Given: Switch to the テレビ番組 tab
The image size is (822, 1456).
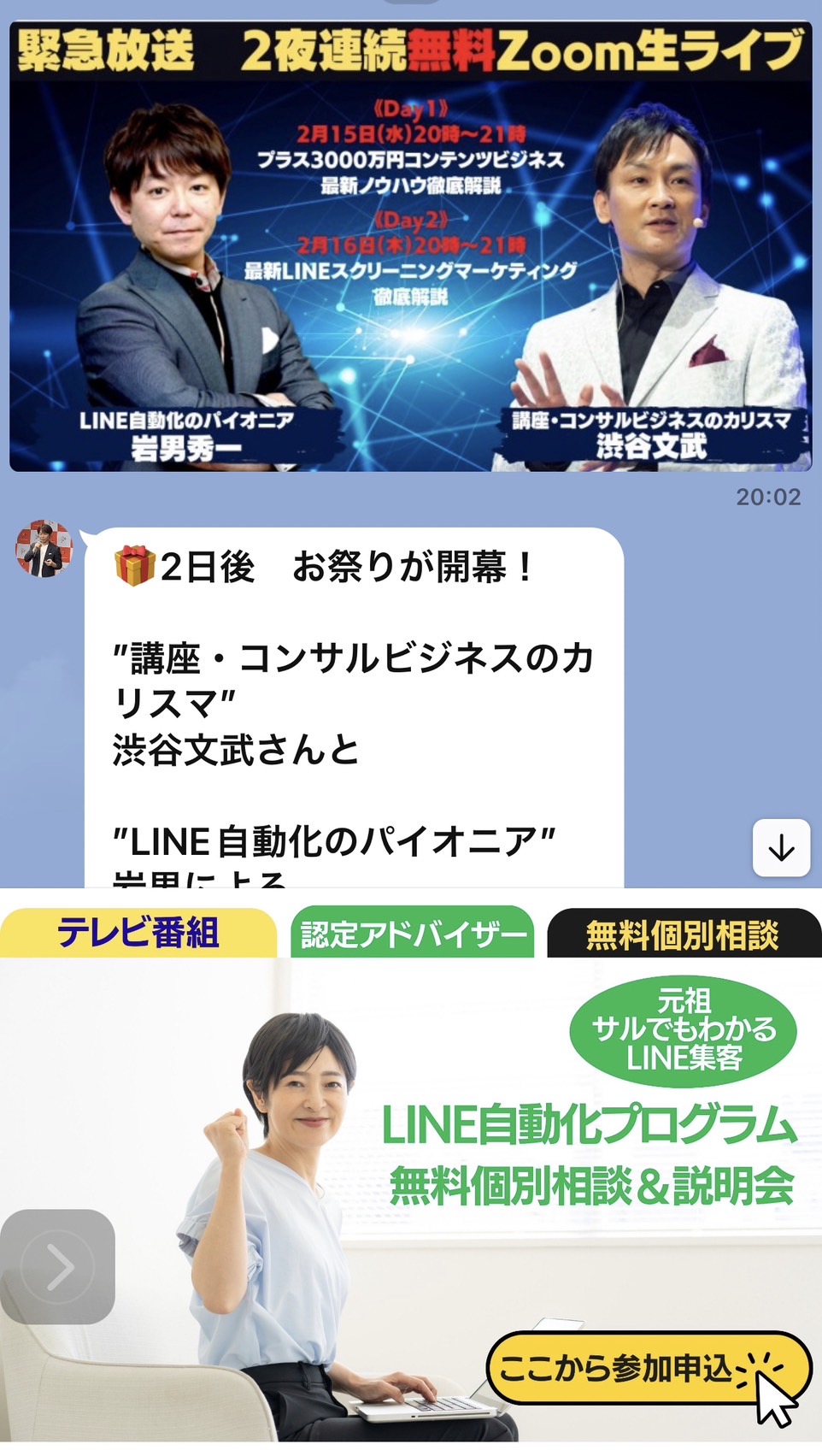Looking at the screenshot, I should tap(138, 933).
